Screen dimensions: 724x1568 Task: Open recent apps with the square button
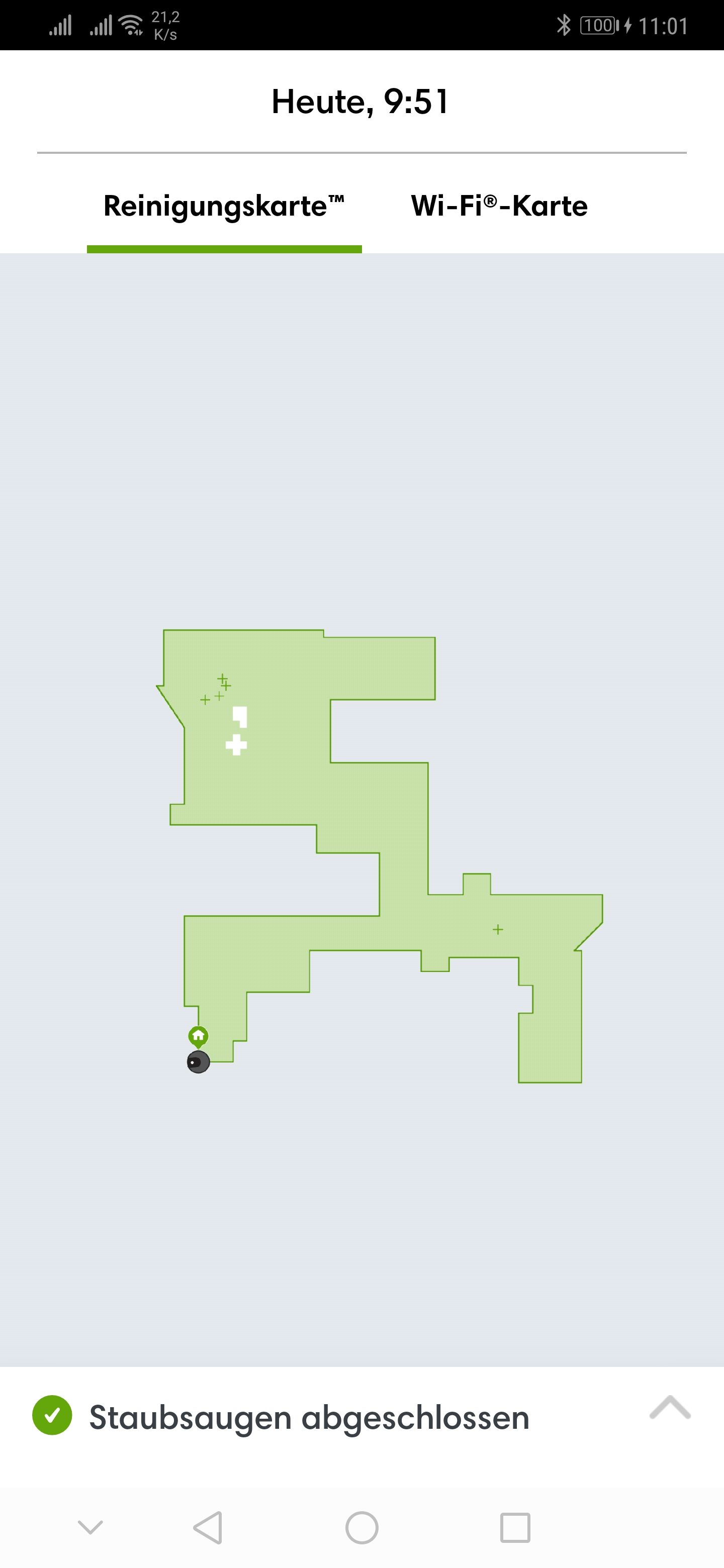pos(514,1527)
